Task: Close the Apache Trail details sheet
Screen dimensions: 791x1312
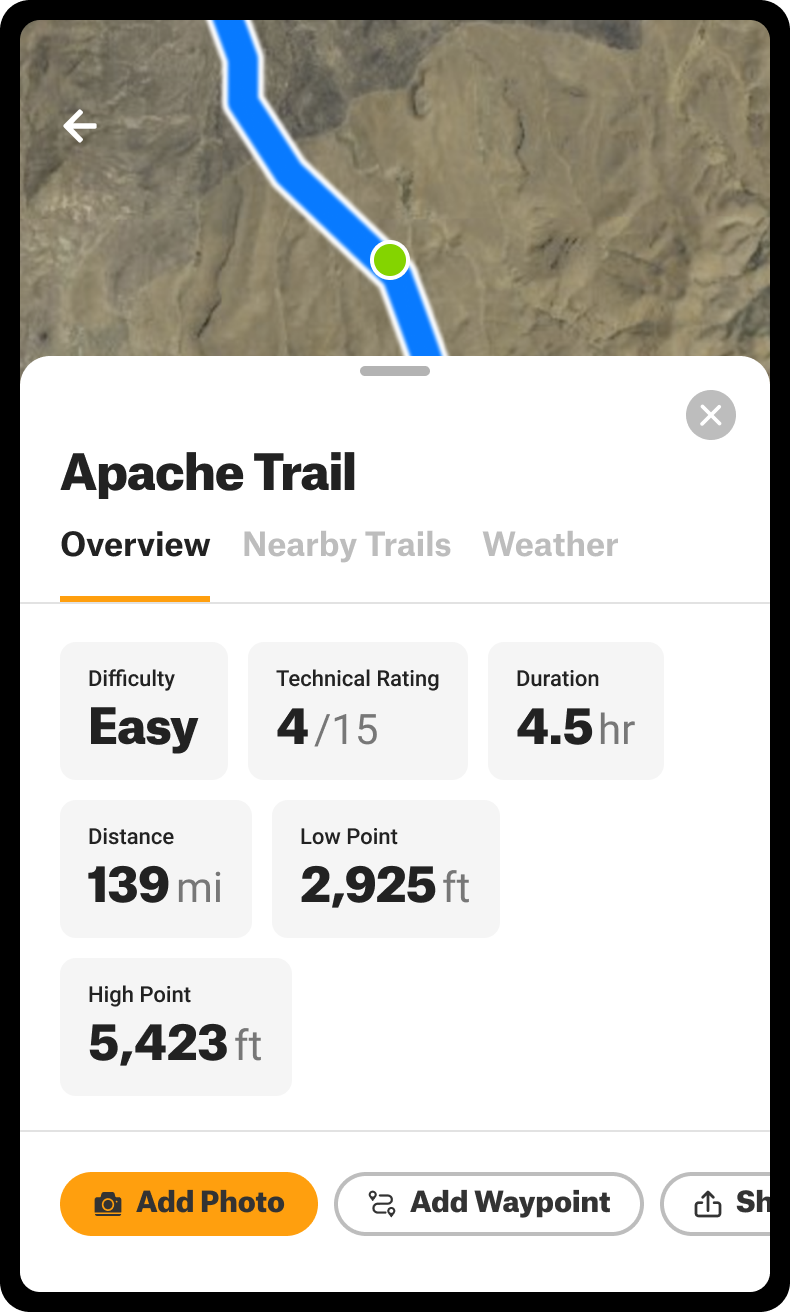Action: click(710, 415)
